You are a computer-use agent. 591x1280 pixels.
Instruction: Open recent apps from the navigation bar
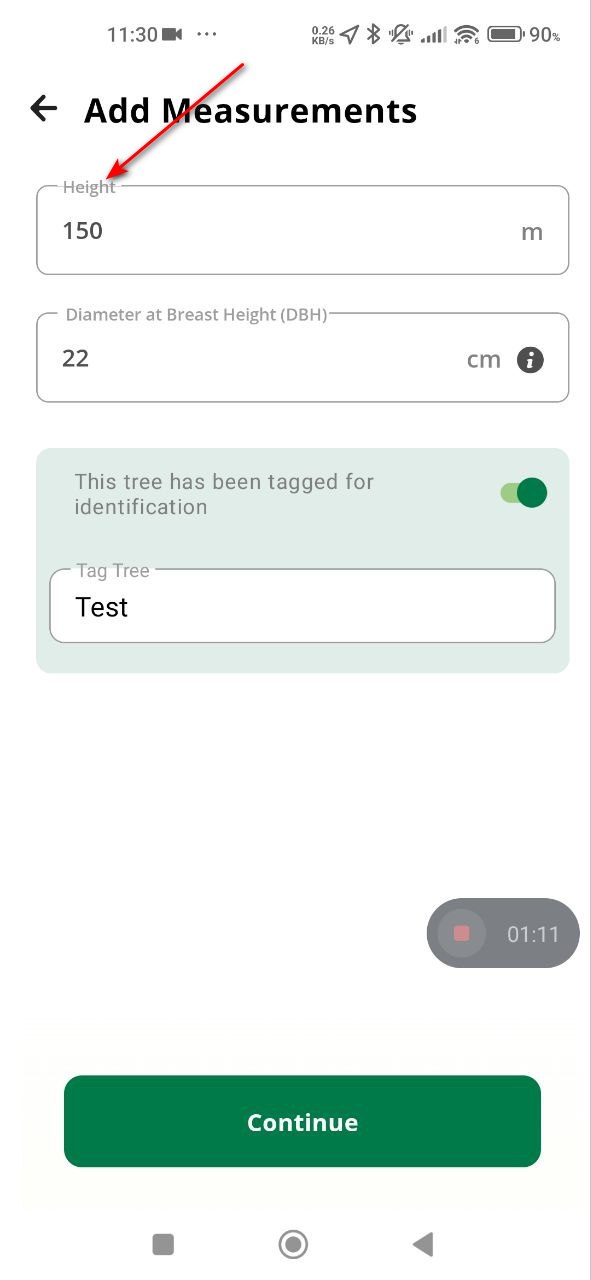(x=163, y=1244)
